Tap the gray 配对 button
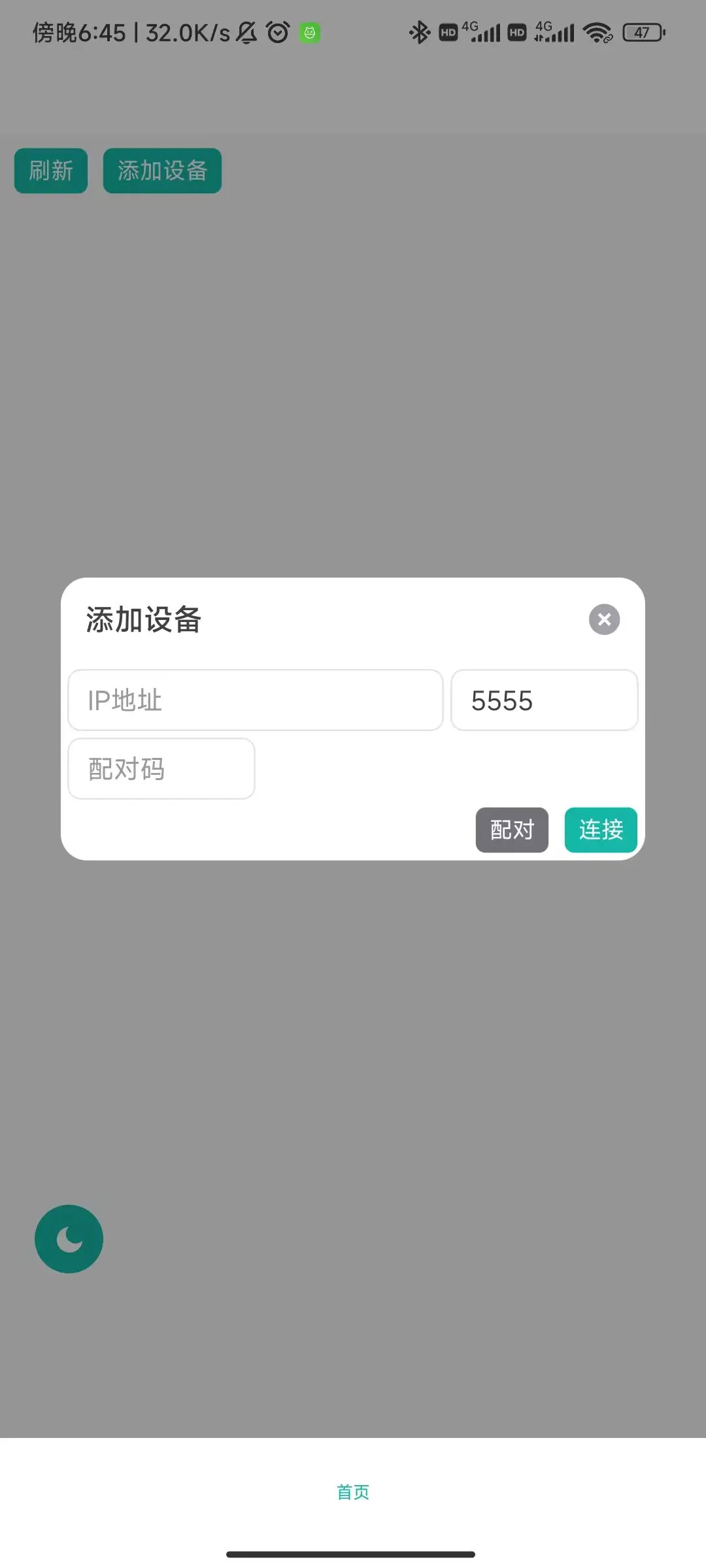Screen dimensions: 706x1568 click(512, 830)
